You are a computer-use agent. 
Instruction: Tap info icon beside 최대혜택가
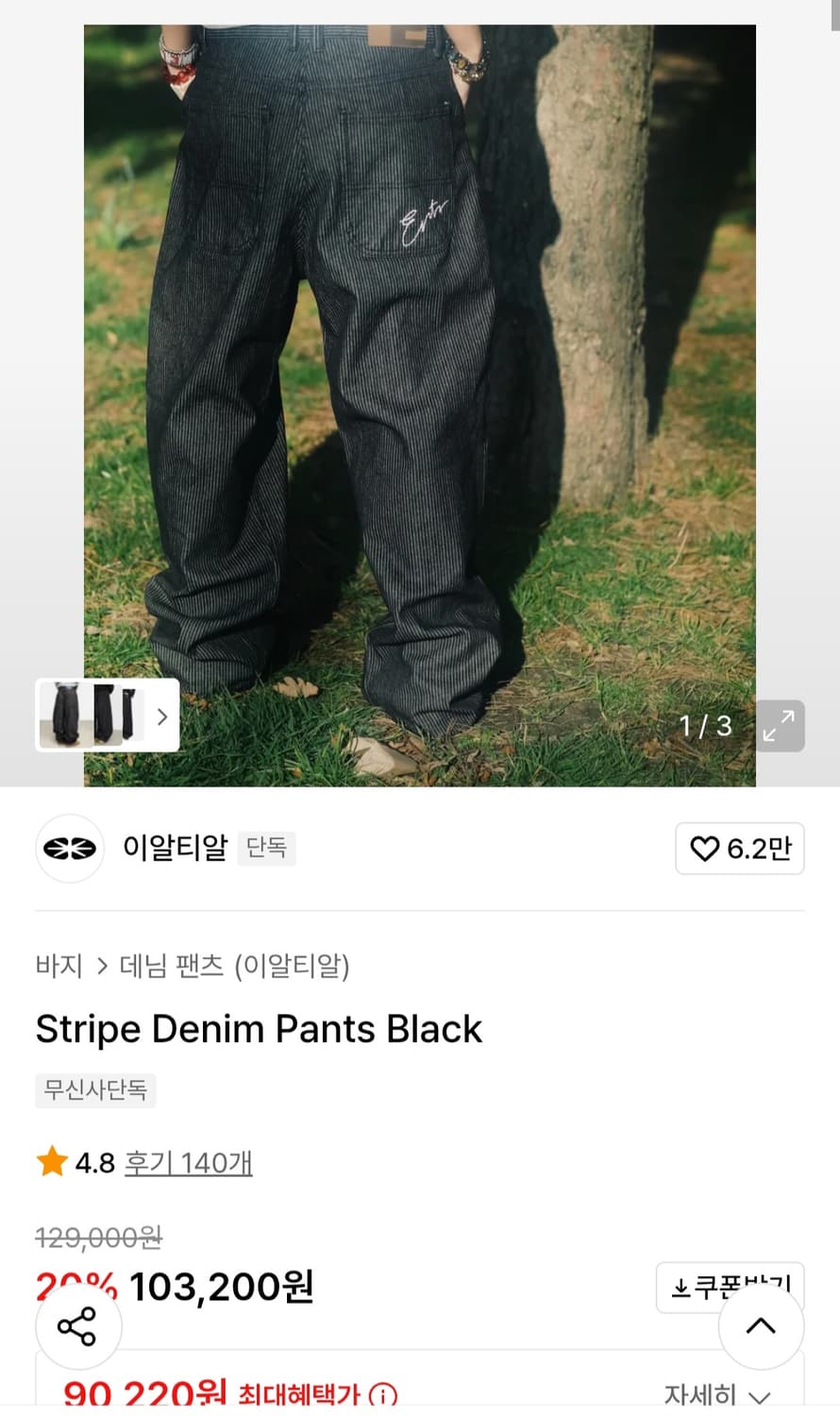pos(380,1394)
